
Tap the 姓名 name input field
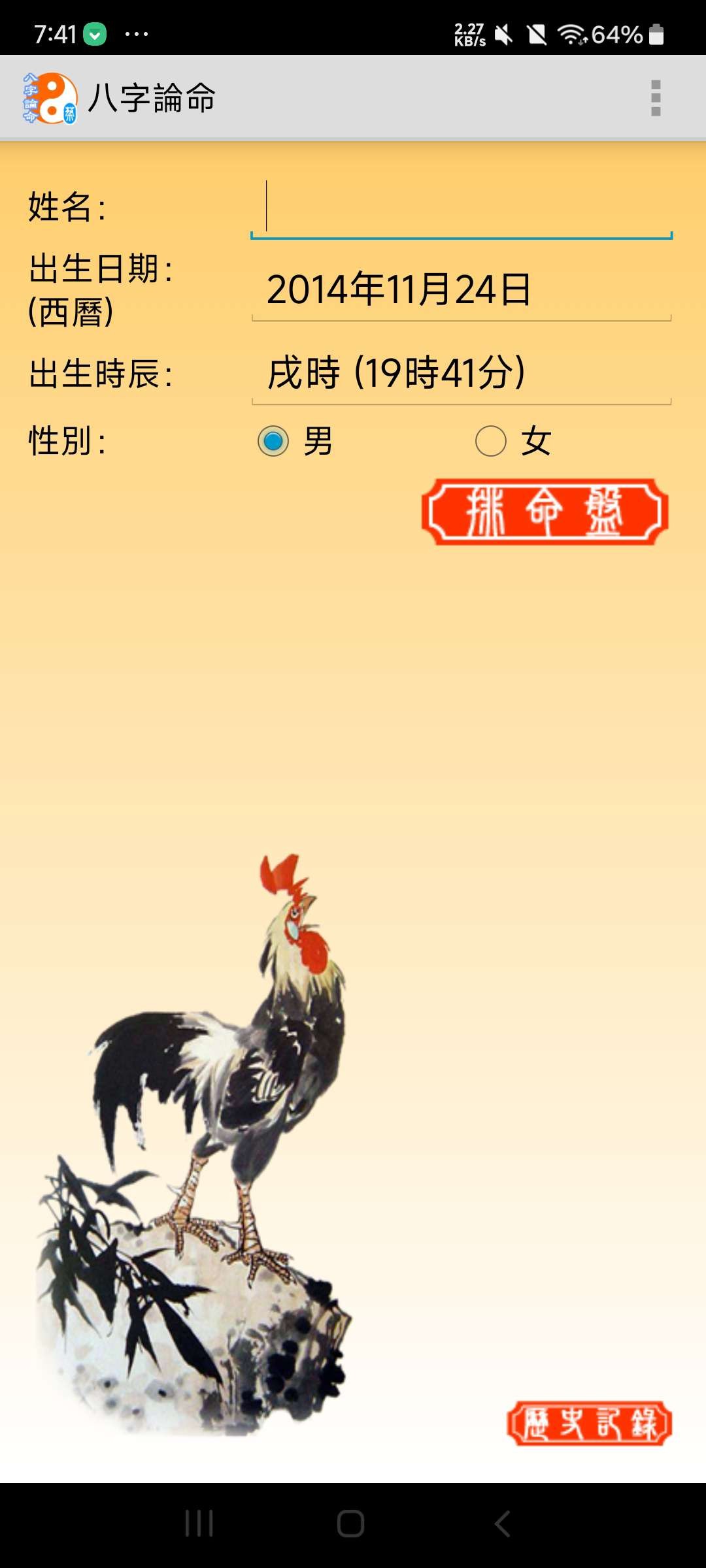[462, 208]
